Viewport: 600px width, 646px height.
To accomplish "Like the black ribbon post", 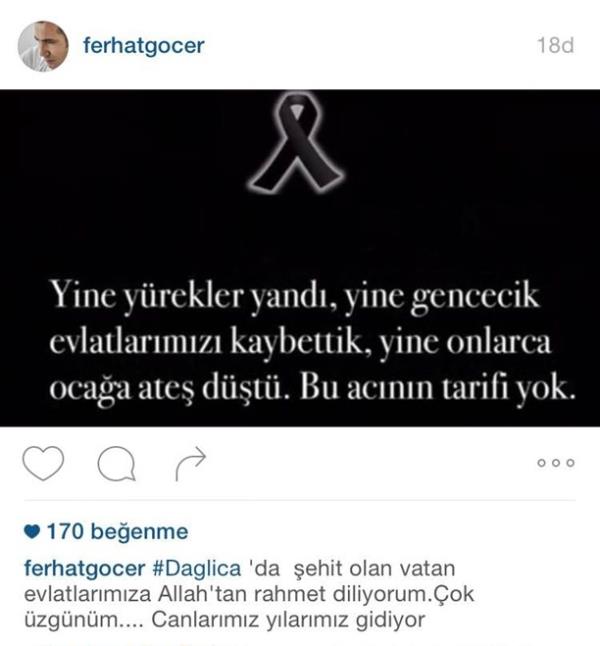I will click(x=43, y=462).
